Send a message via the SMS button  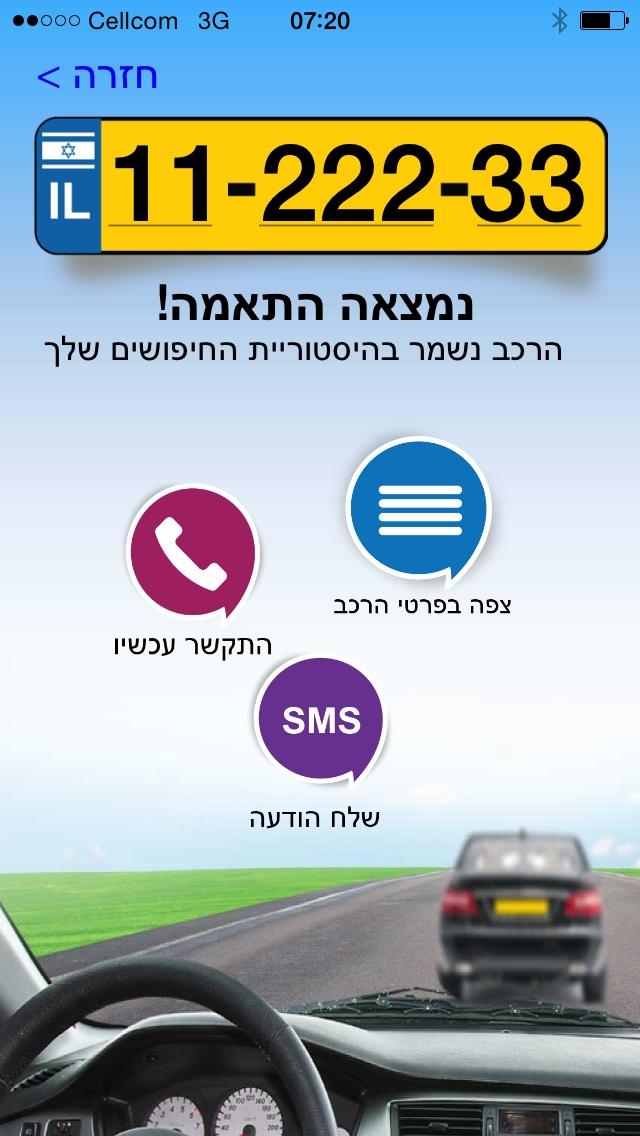pyautogui.click(x=320, y=720)
